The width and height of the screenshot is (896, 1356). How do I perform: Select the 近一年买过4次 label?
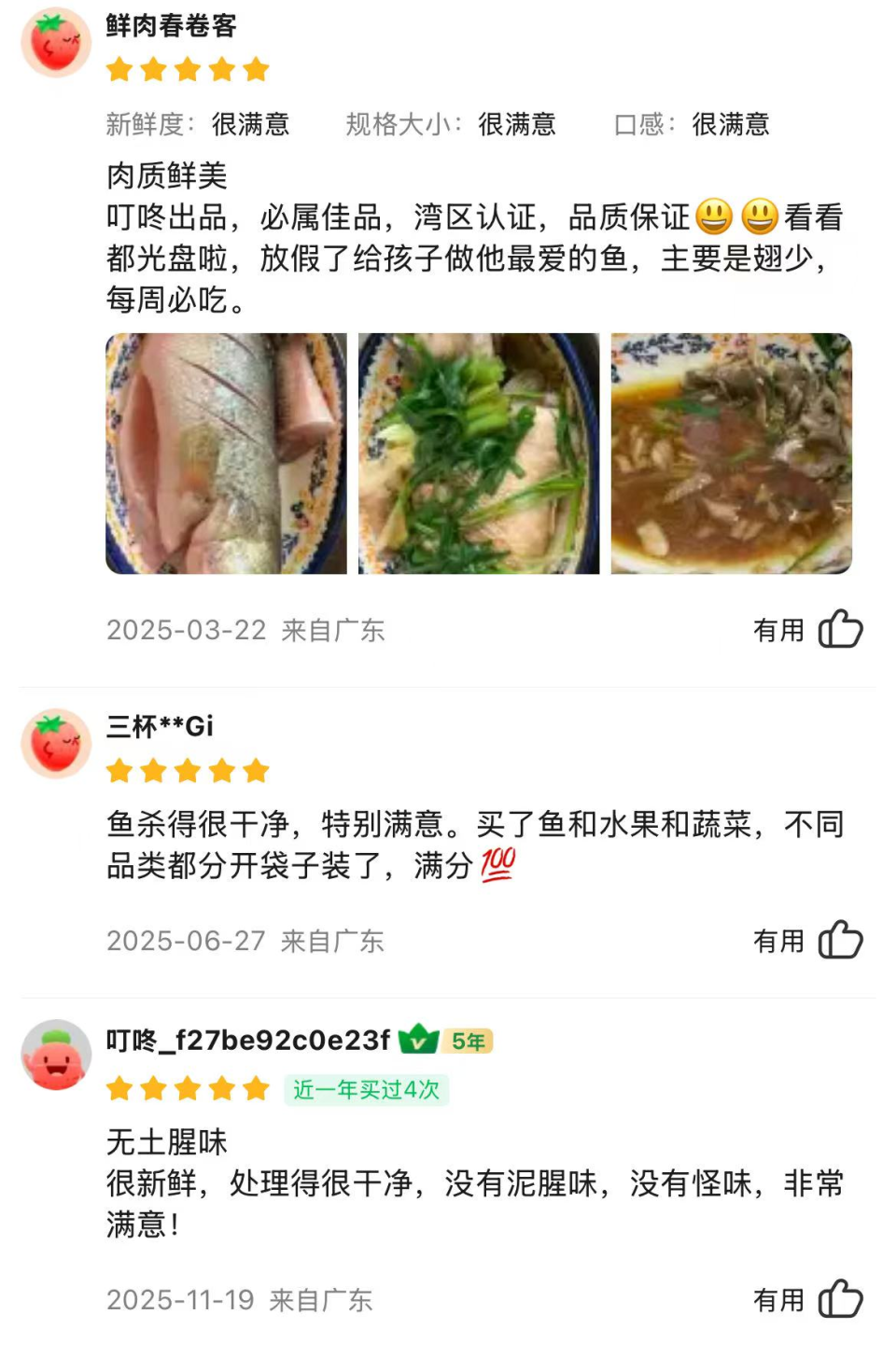coord(368,1088)
